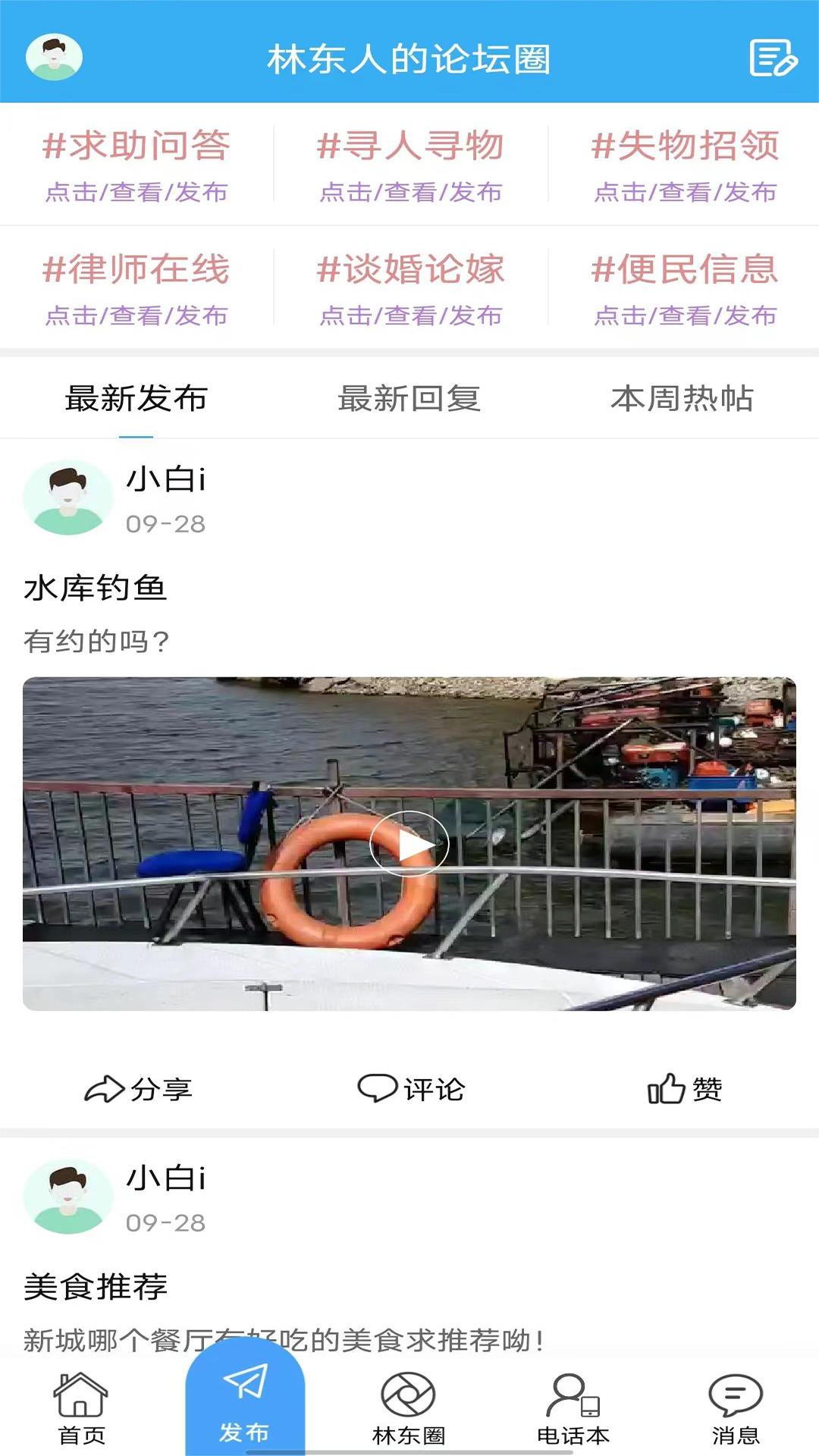Open 小白i's profile from the 美食推荐 post
Viewport: 819px width, 1456px height.
point(69,1196)
